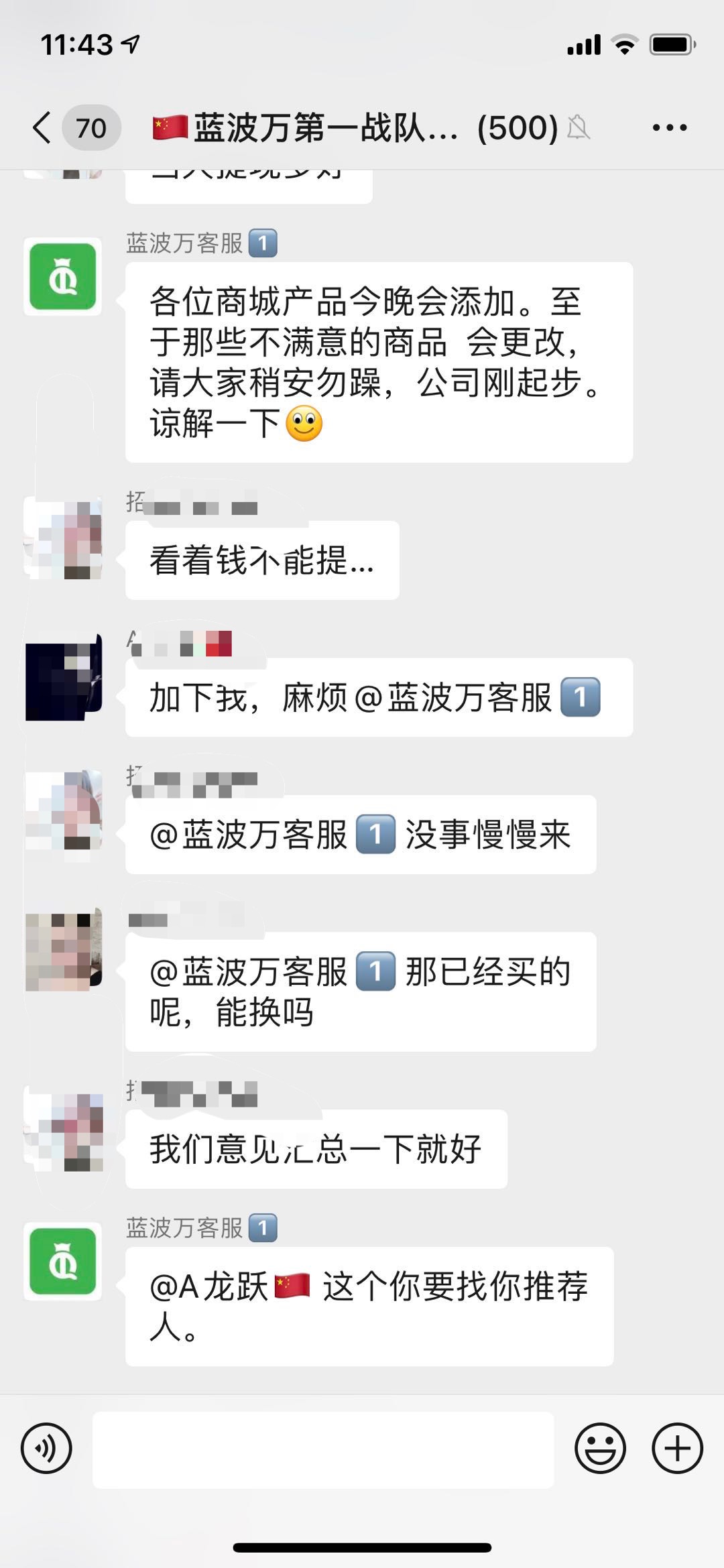Open avatar of sender of 我们意见汇总一下就好
Image resolution: width=724 pixels, height=1568 pixels.
[63, 1132]
